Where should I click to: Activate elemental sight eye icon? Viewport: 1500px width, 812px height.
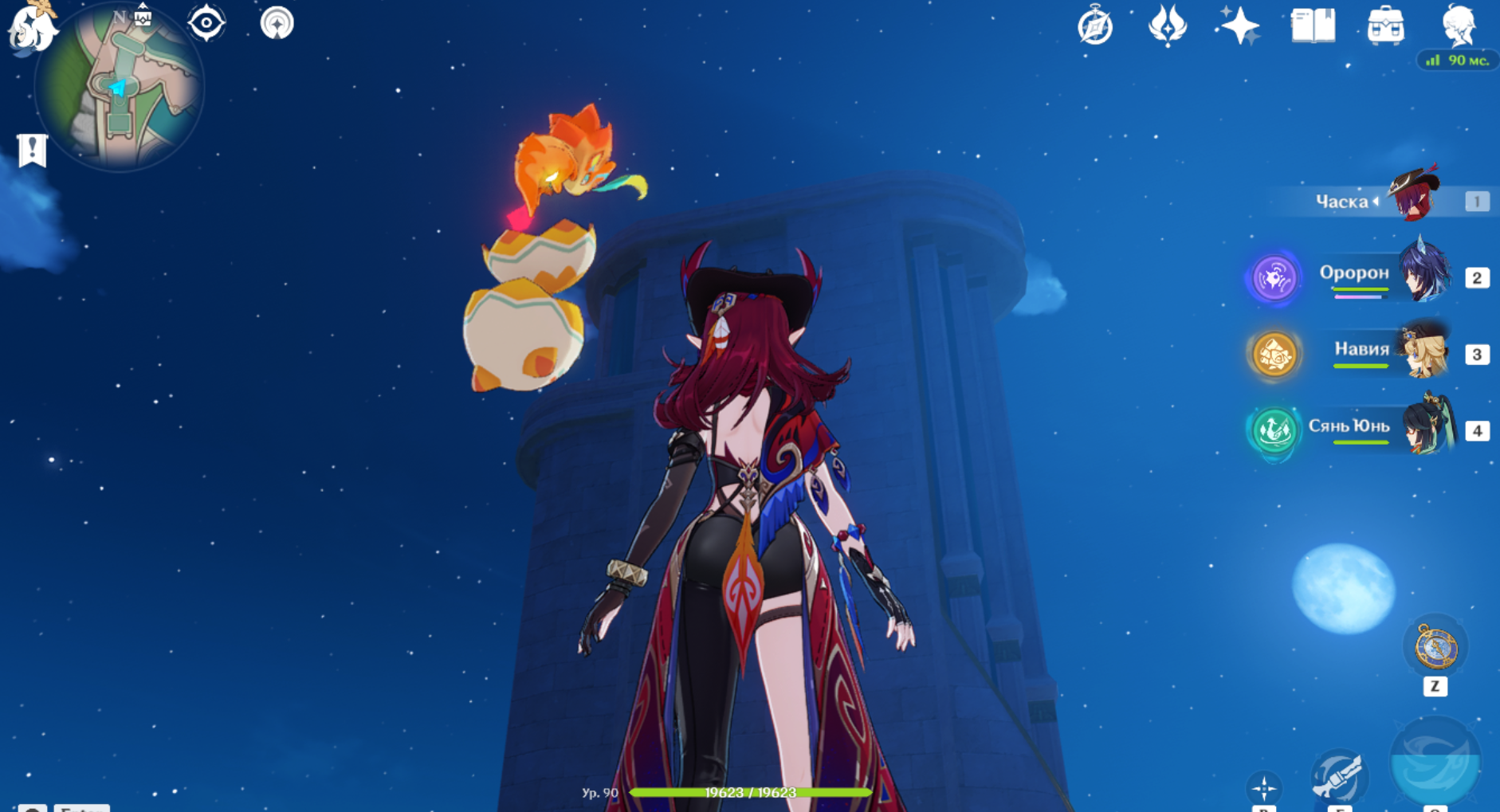tap(206, 23)
